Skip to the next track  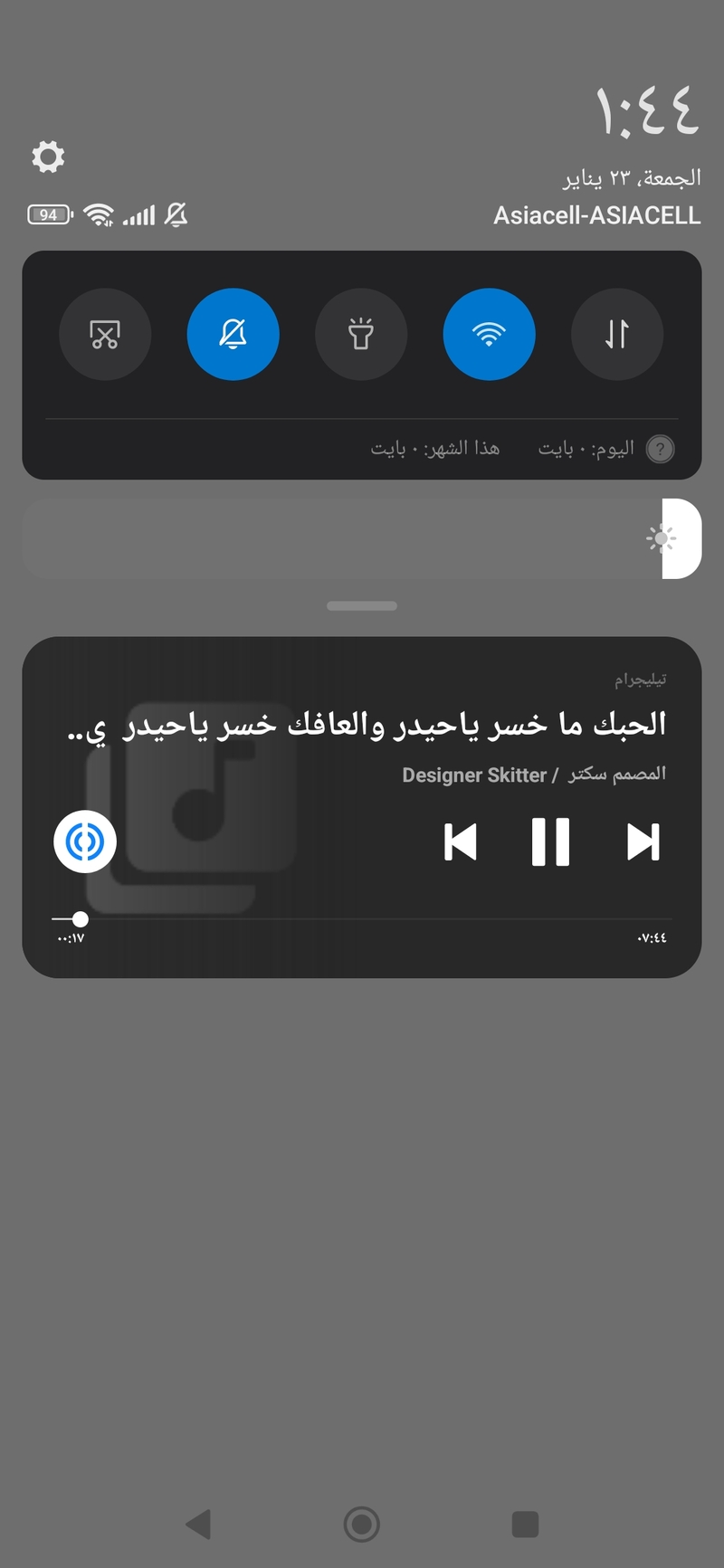643,842
